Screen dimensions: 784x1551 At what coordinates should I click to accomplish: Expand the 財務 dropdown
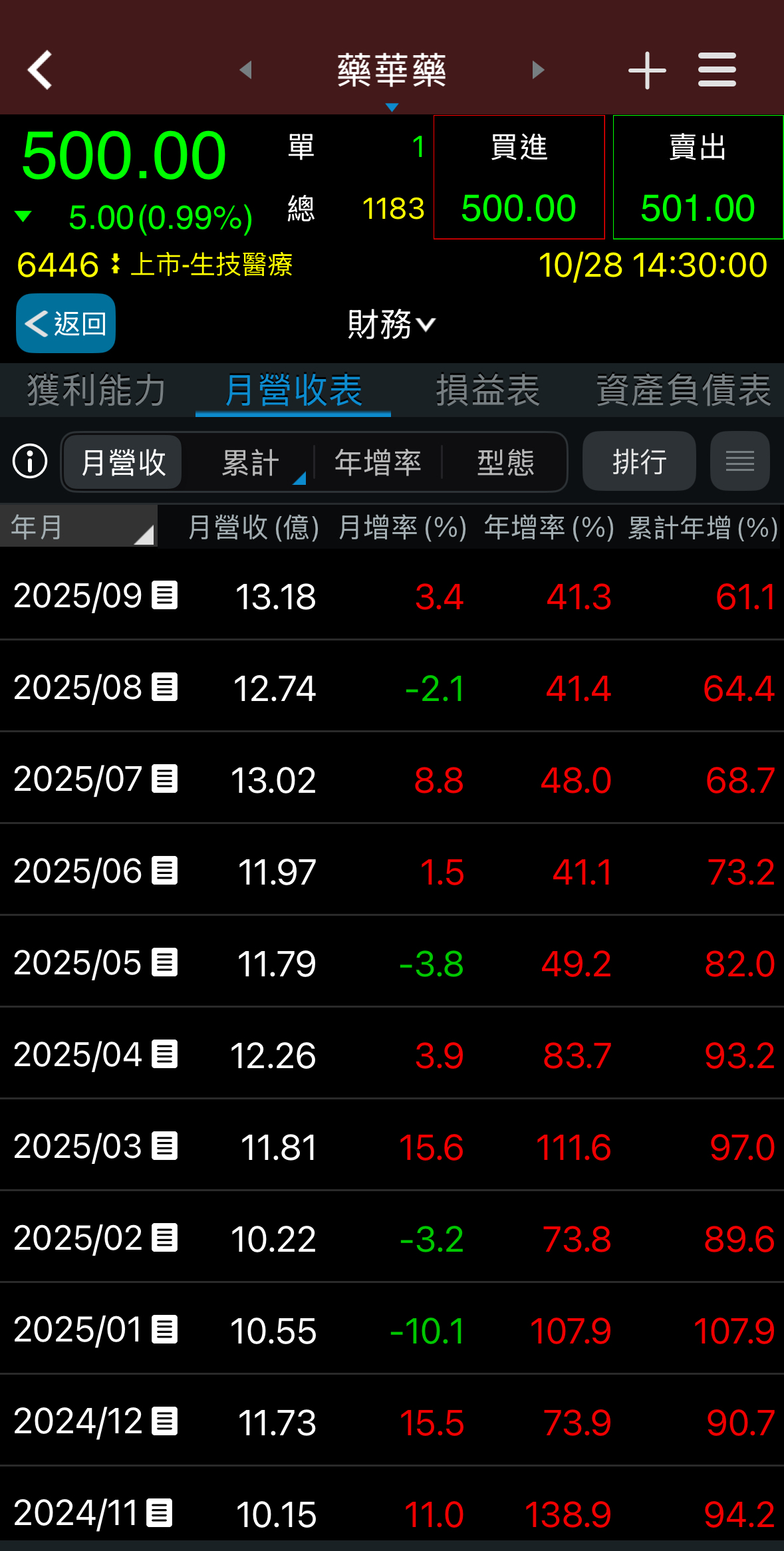coord(391,325)
